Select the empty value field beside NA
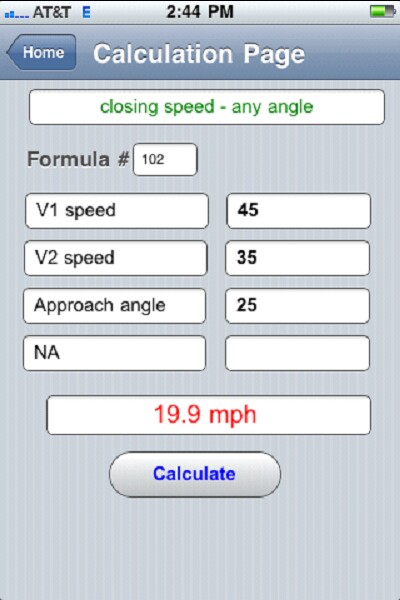This screenshot has width=400, height=600. pos(297,353)
